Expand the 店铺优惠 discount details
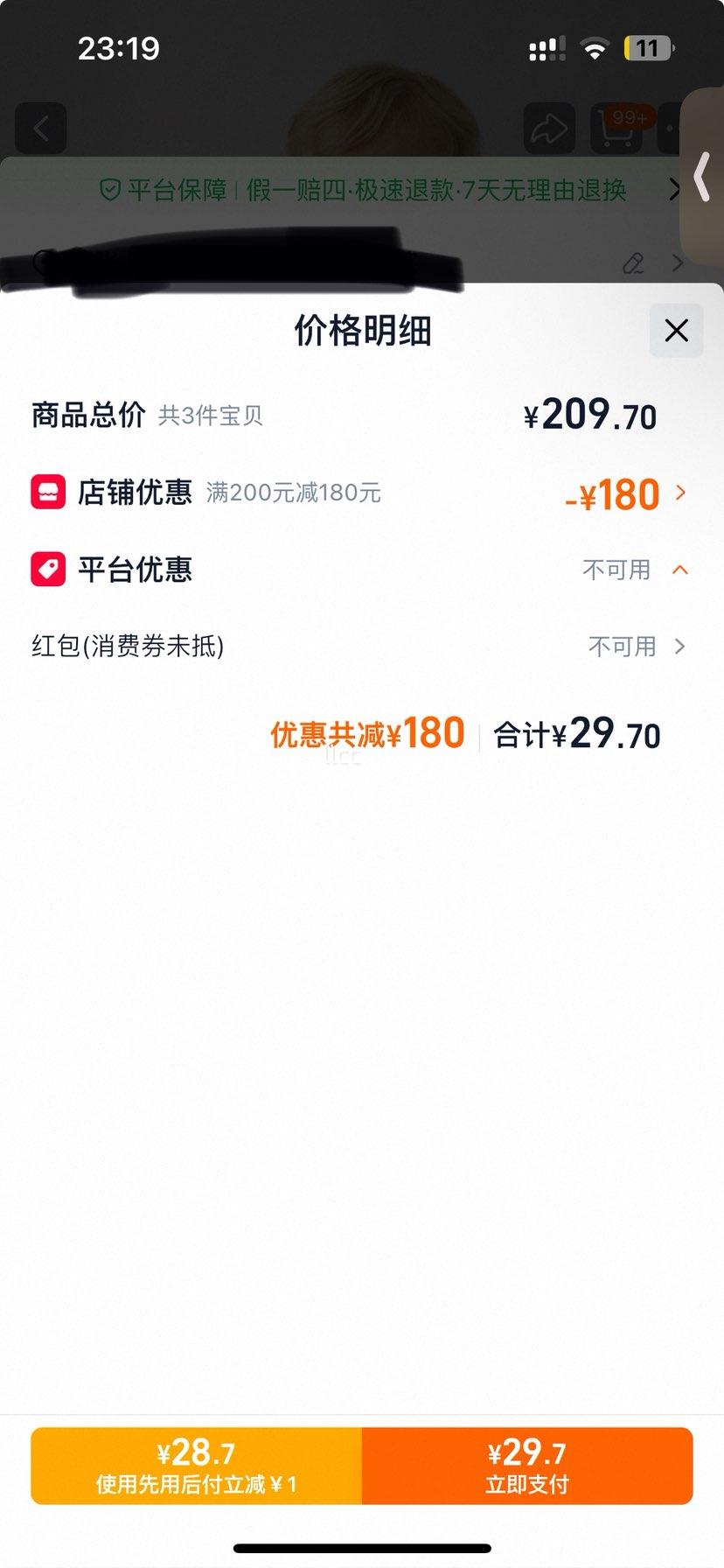This screenshot has height=1568, width=724. point(681,493)
